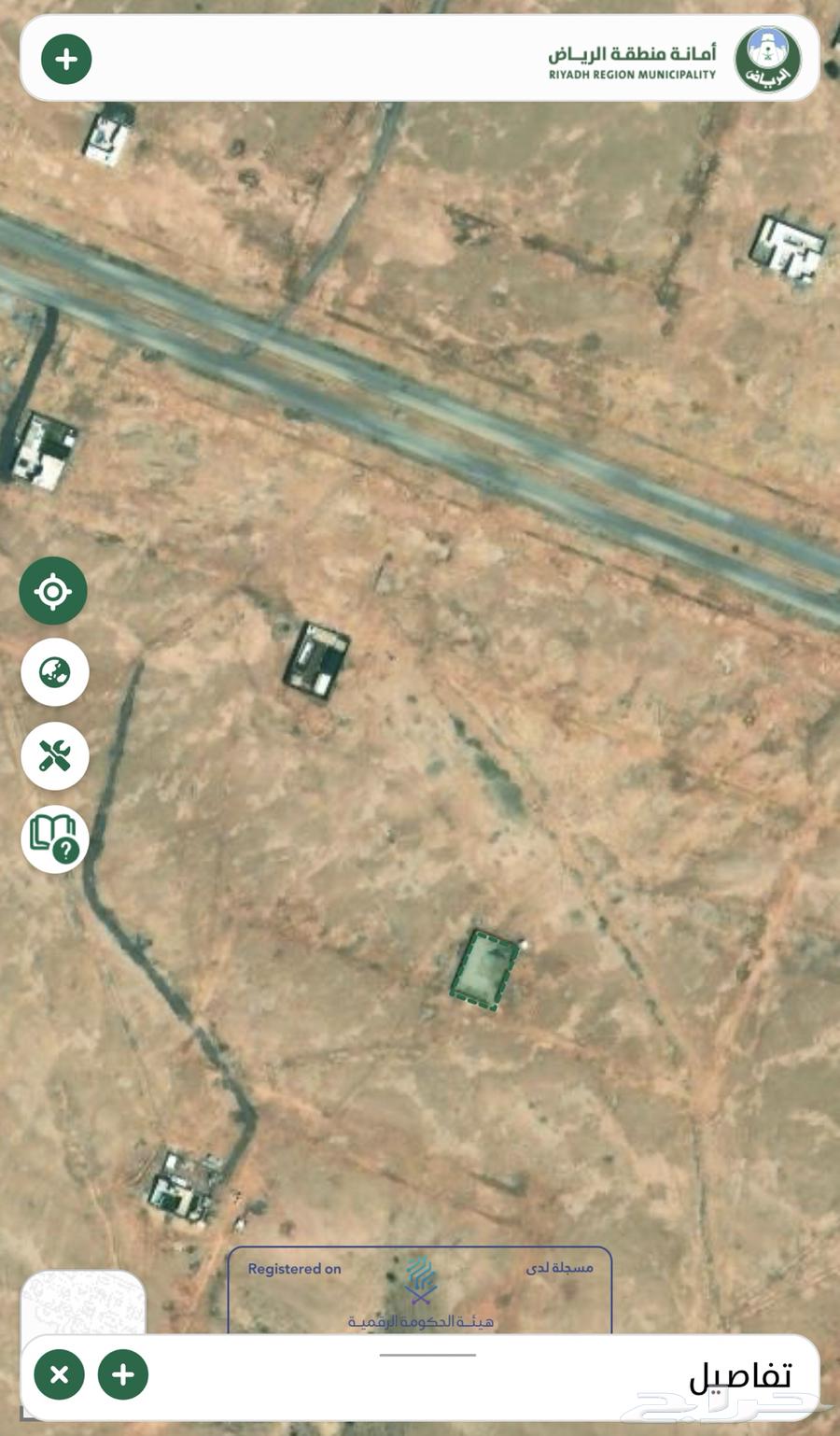
Task: Open the map guide help button
Action: pos(55,838)
